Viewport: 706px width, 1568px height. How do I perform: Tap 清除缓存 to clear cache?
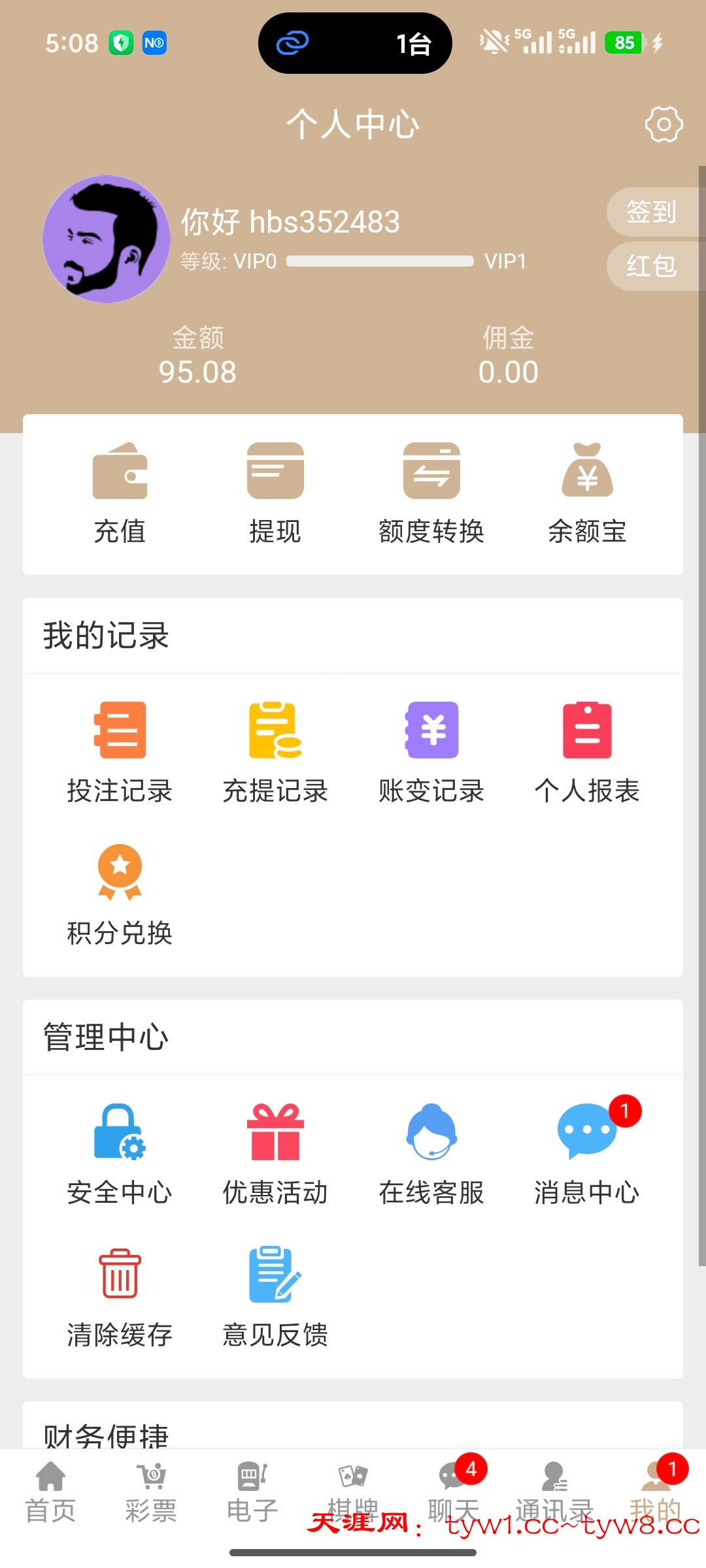(x=120, y=1296)
